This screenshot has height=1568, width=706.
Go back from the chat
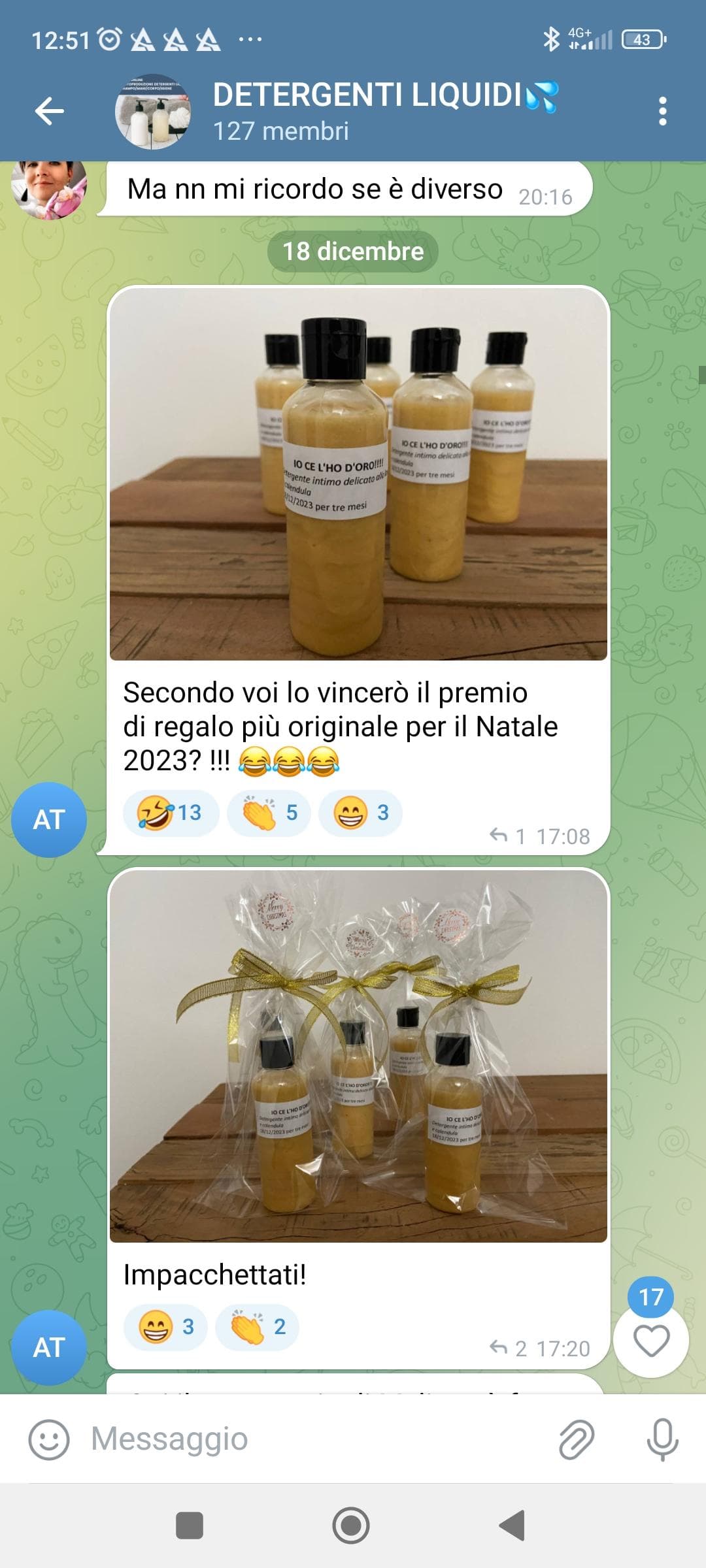tap(49, 110)
